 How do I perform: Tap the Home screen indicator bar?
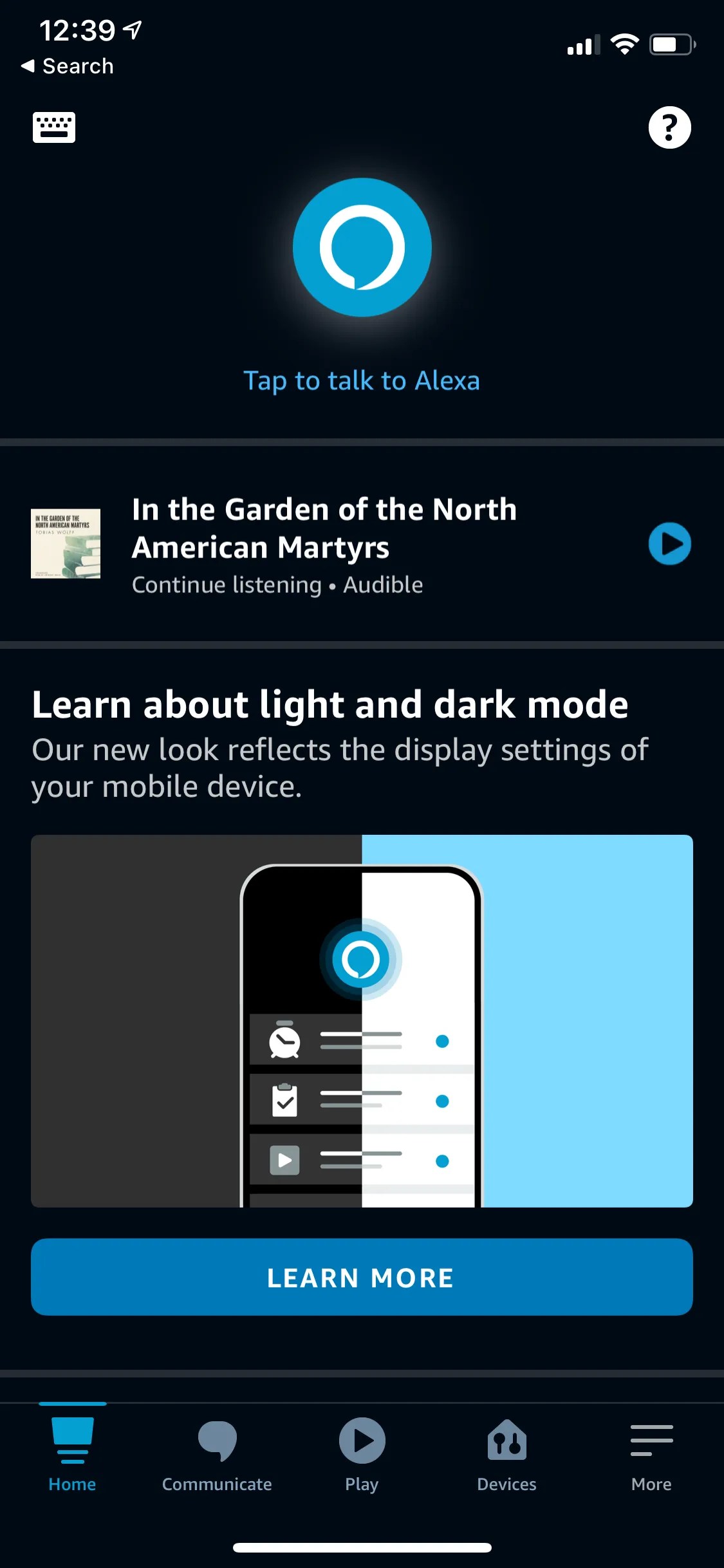[x=362, y=1548]
